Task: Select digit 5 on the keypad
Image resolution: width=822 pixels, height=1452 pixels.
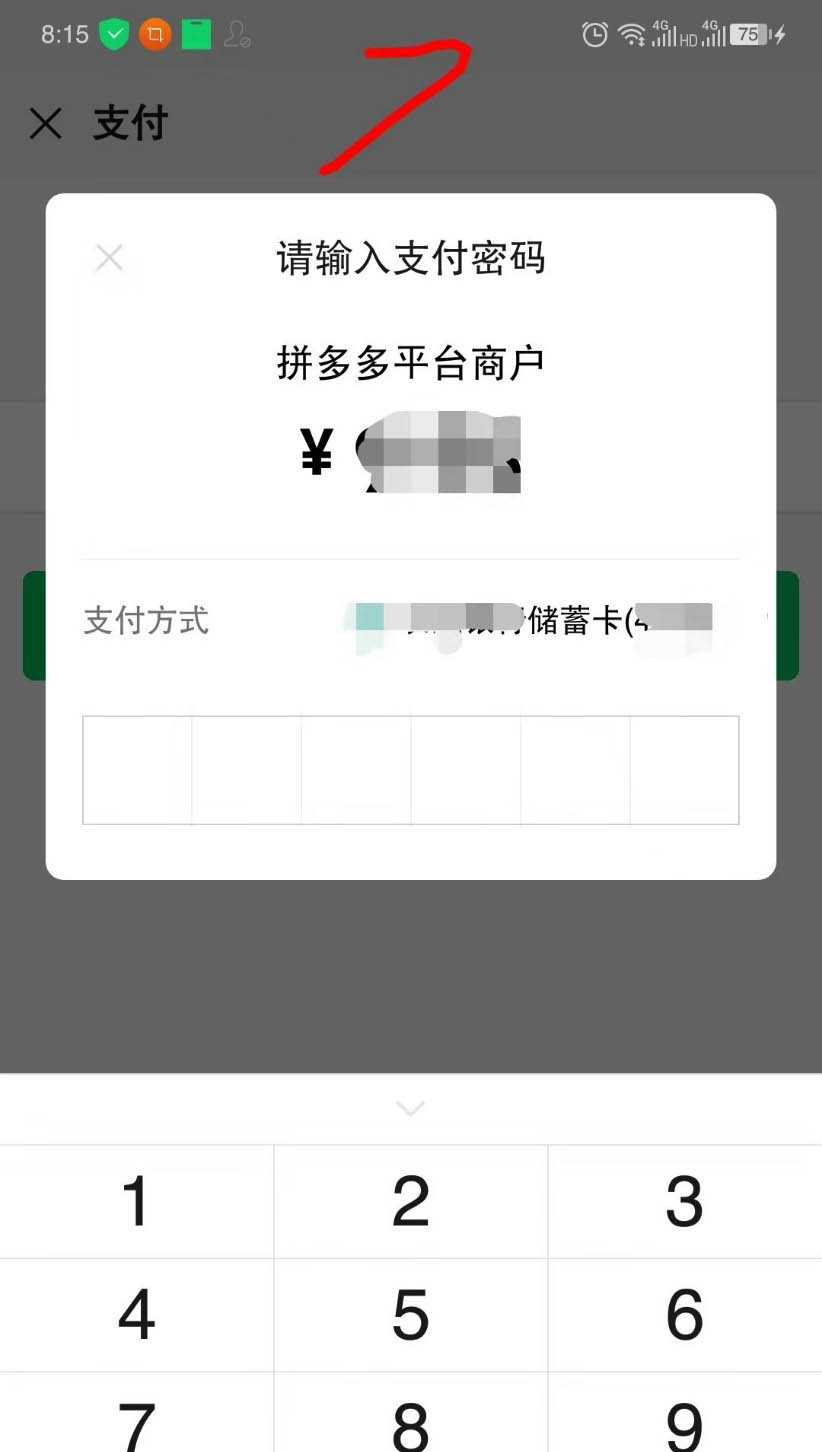Action: click(410, 1314)
